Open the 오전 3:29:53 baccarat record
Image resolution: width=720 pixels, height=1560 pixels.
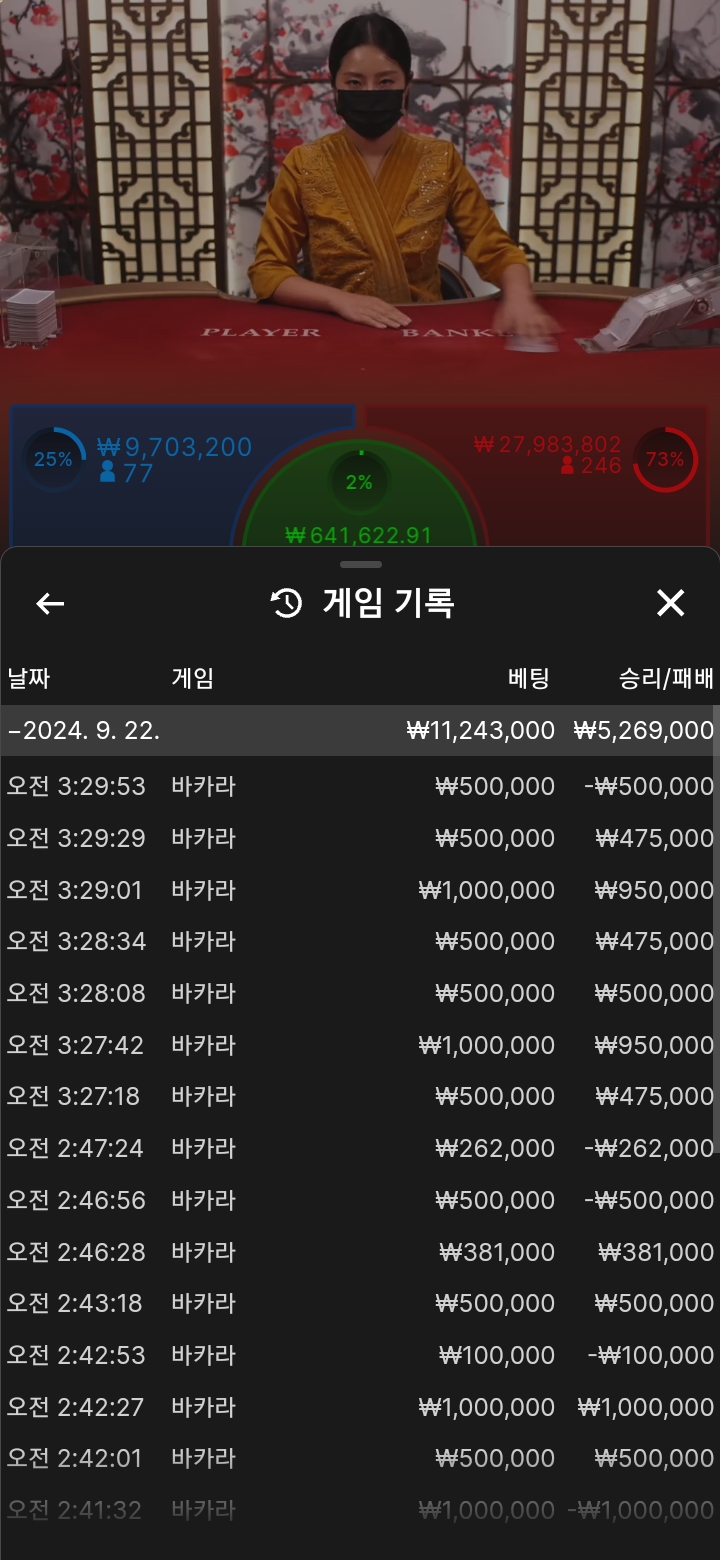360,786
